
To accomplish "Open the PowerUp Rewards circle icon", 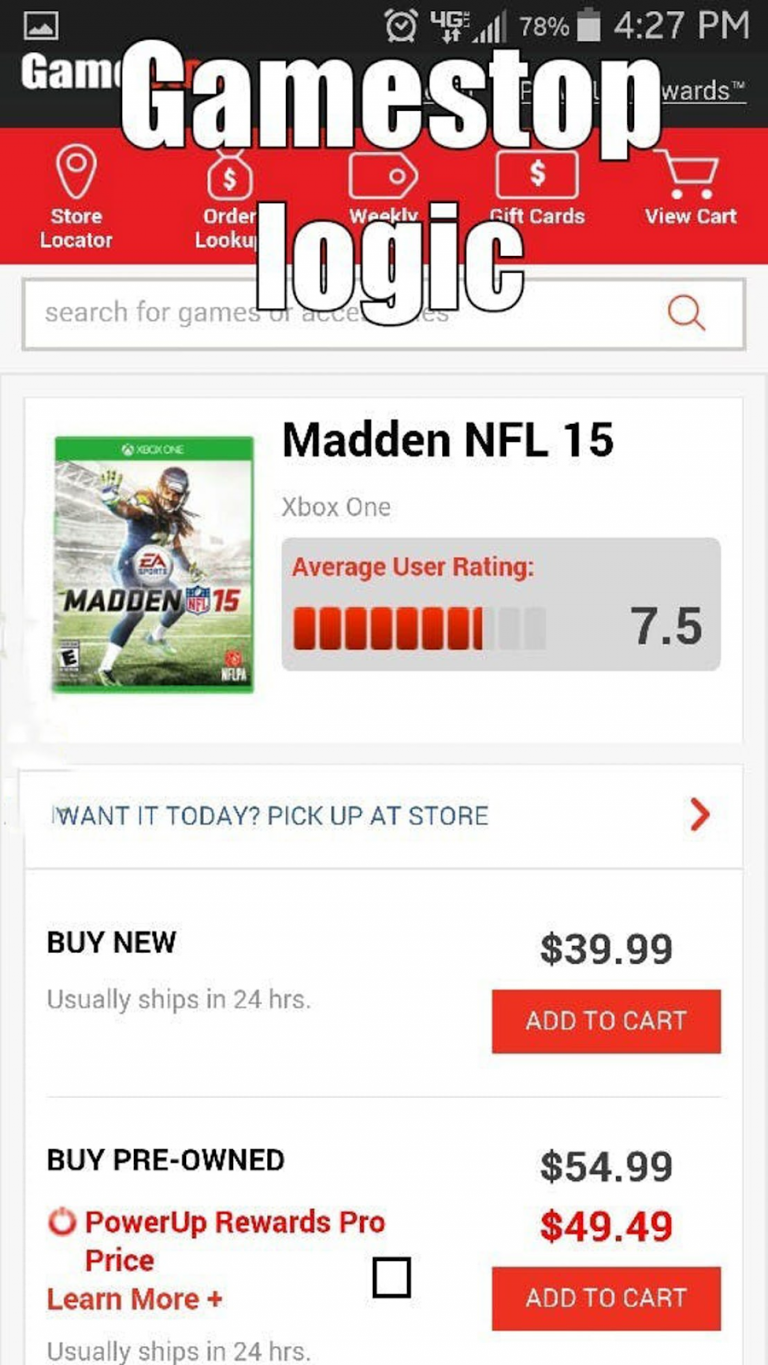I will [60, 1222].
